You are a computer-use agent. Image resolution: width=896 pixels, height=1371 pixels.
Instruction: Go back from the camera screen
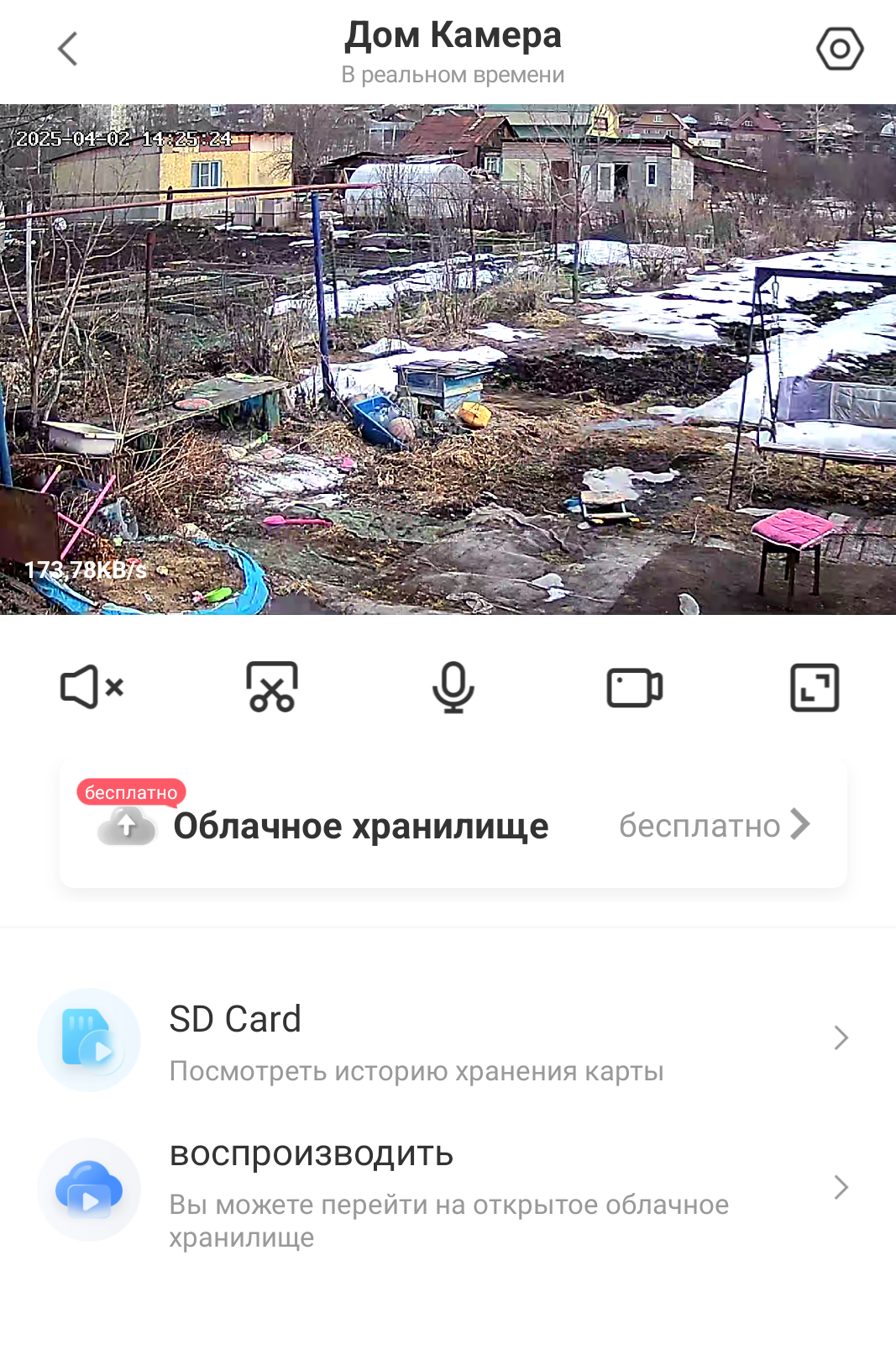tap(67, 49)
